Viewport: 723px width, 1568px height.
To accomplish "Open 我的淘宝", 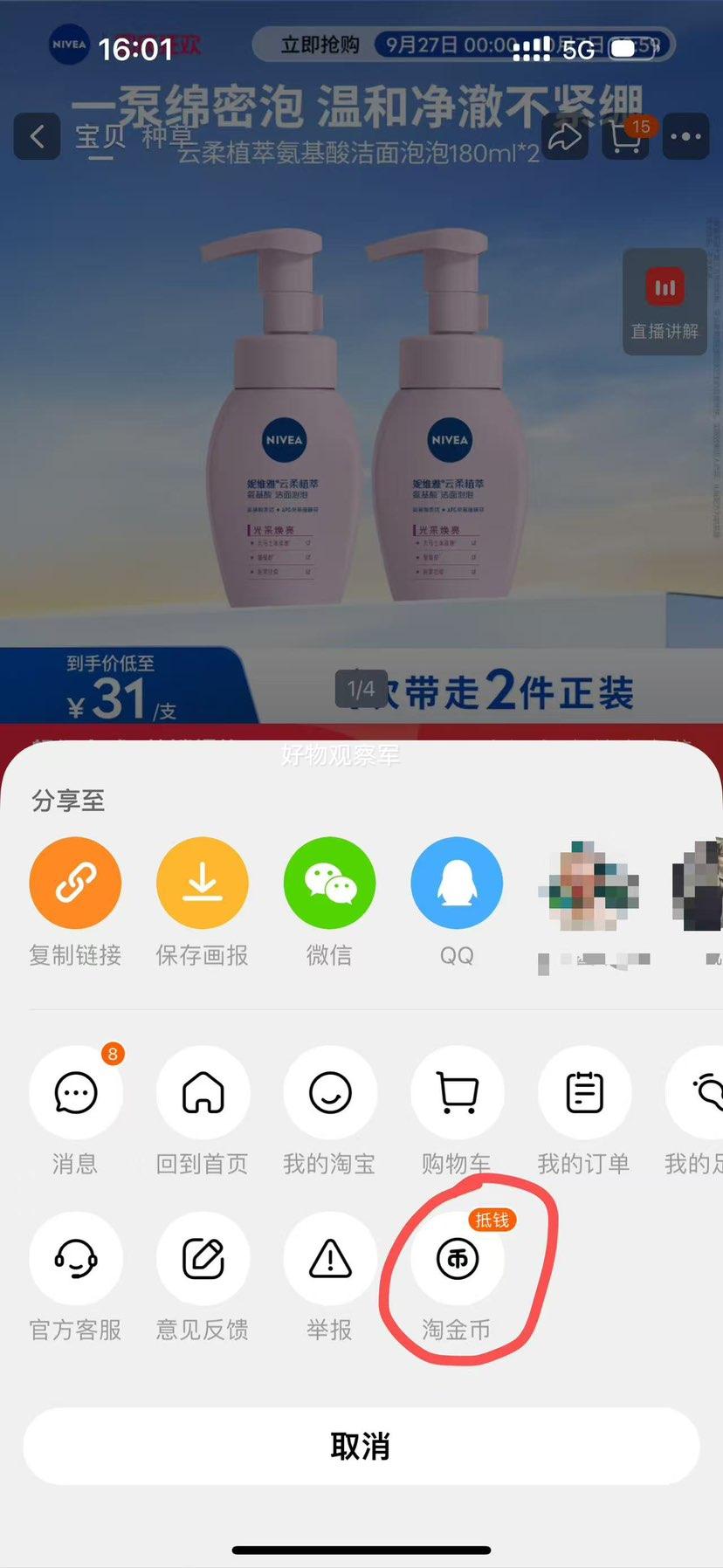I will pyautogui.click(x=329, y=1092).
